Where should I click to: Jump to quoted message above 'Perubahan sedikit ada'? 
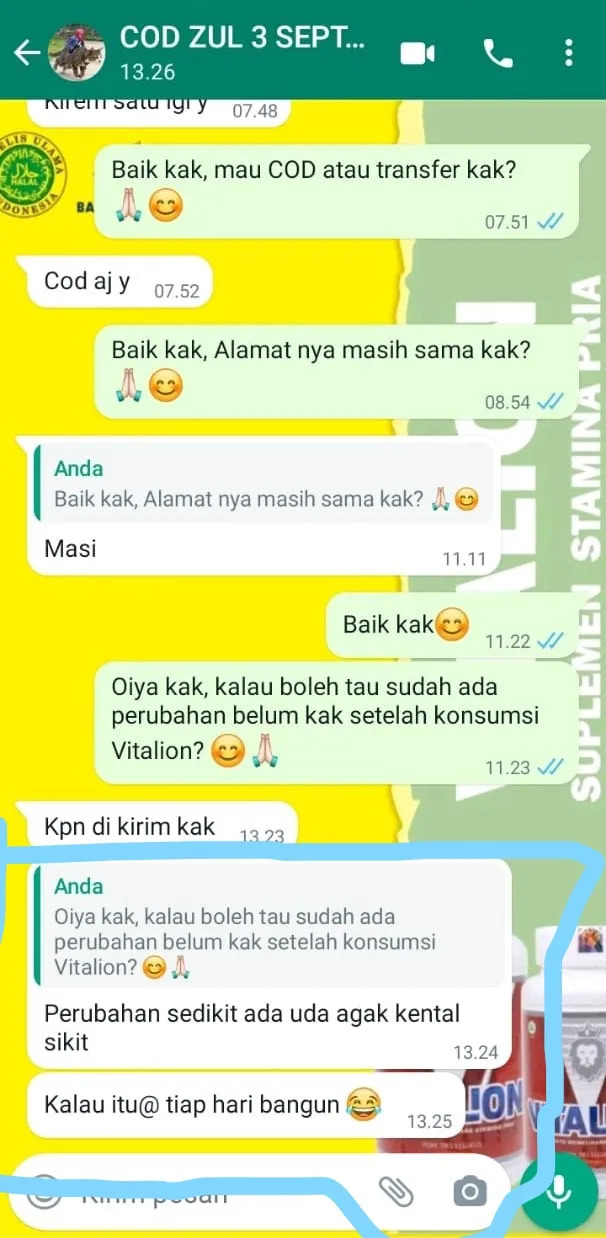click(270, 926)
